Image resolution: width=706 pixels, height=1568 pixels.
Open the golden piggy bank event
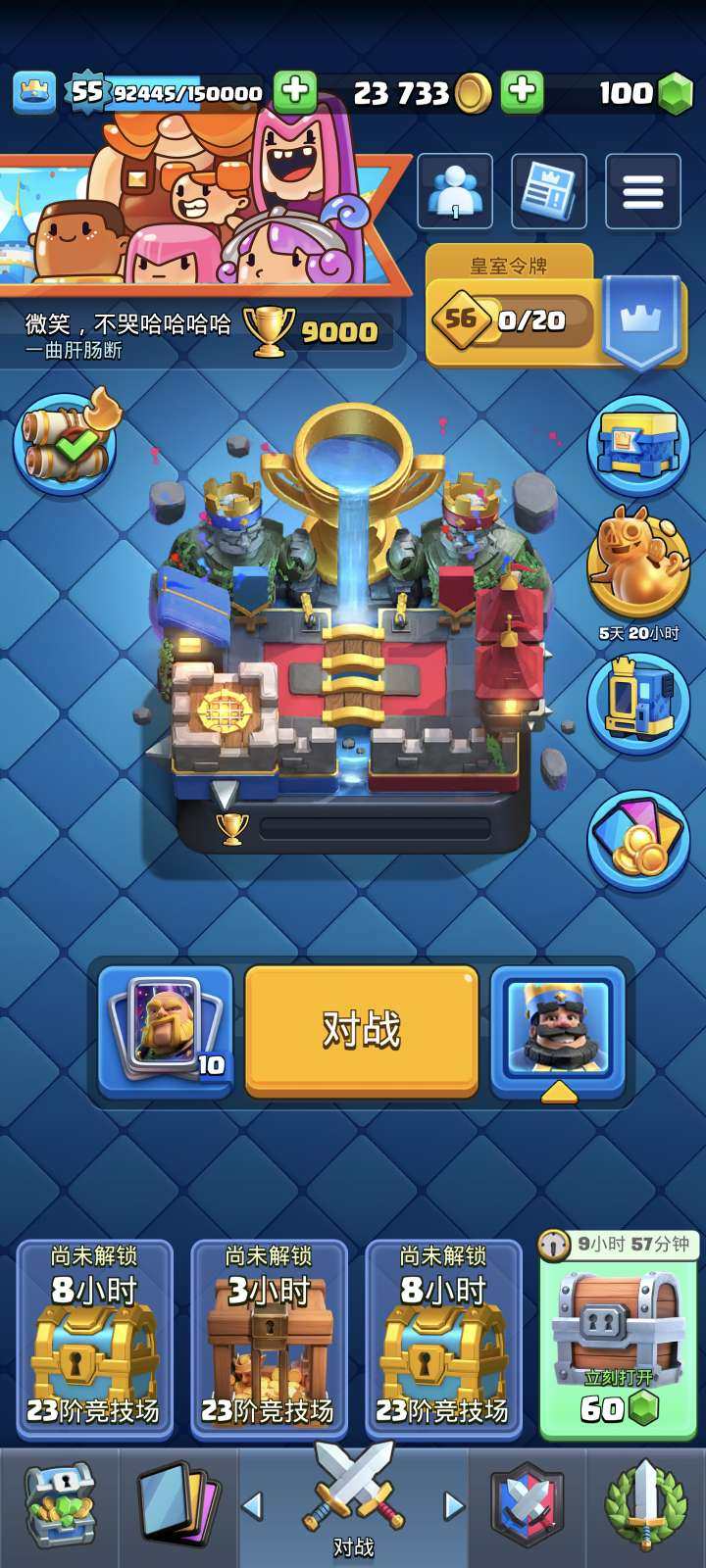click(x=638, y=563)
